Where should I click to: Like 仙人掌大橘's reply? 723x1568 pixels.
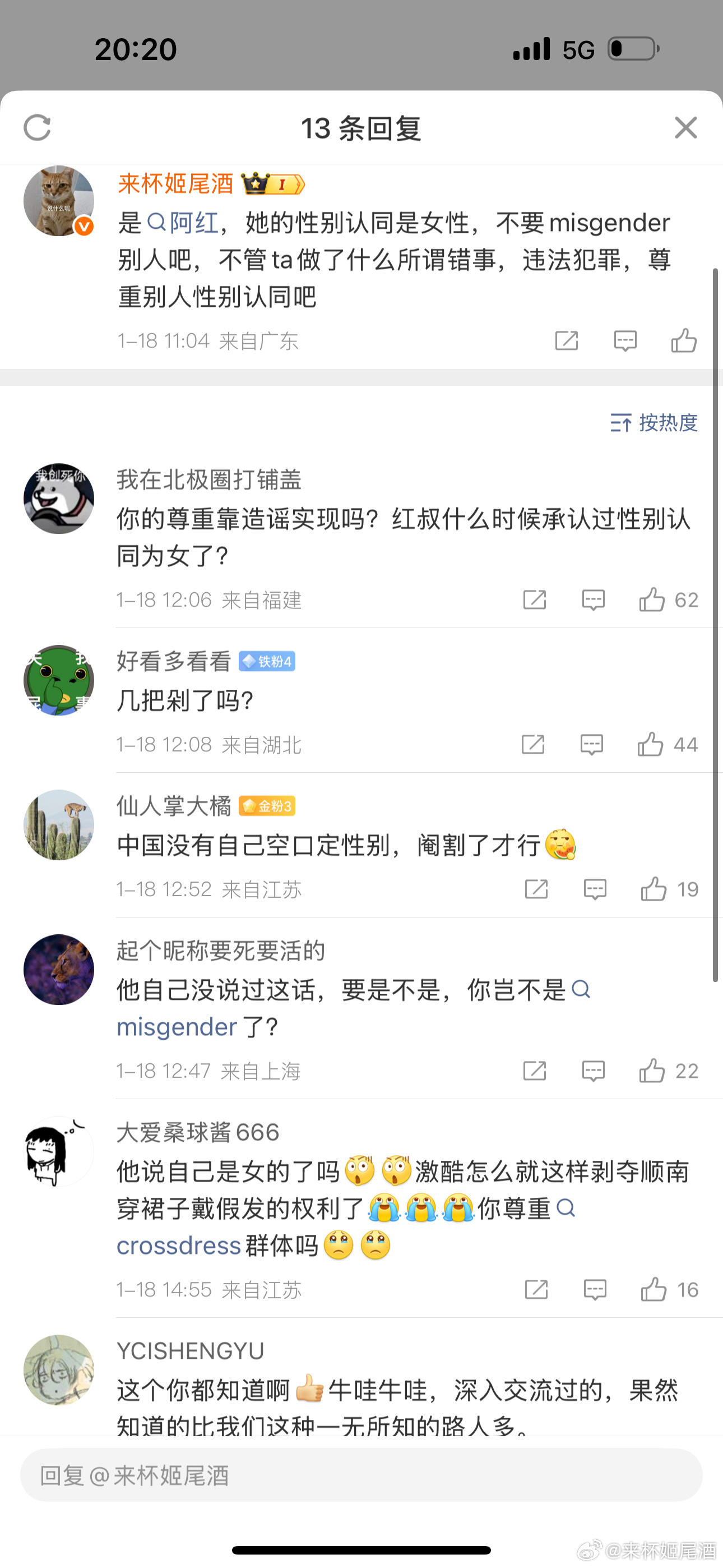point(654,889)
